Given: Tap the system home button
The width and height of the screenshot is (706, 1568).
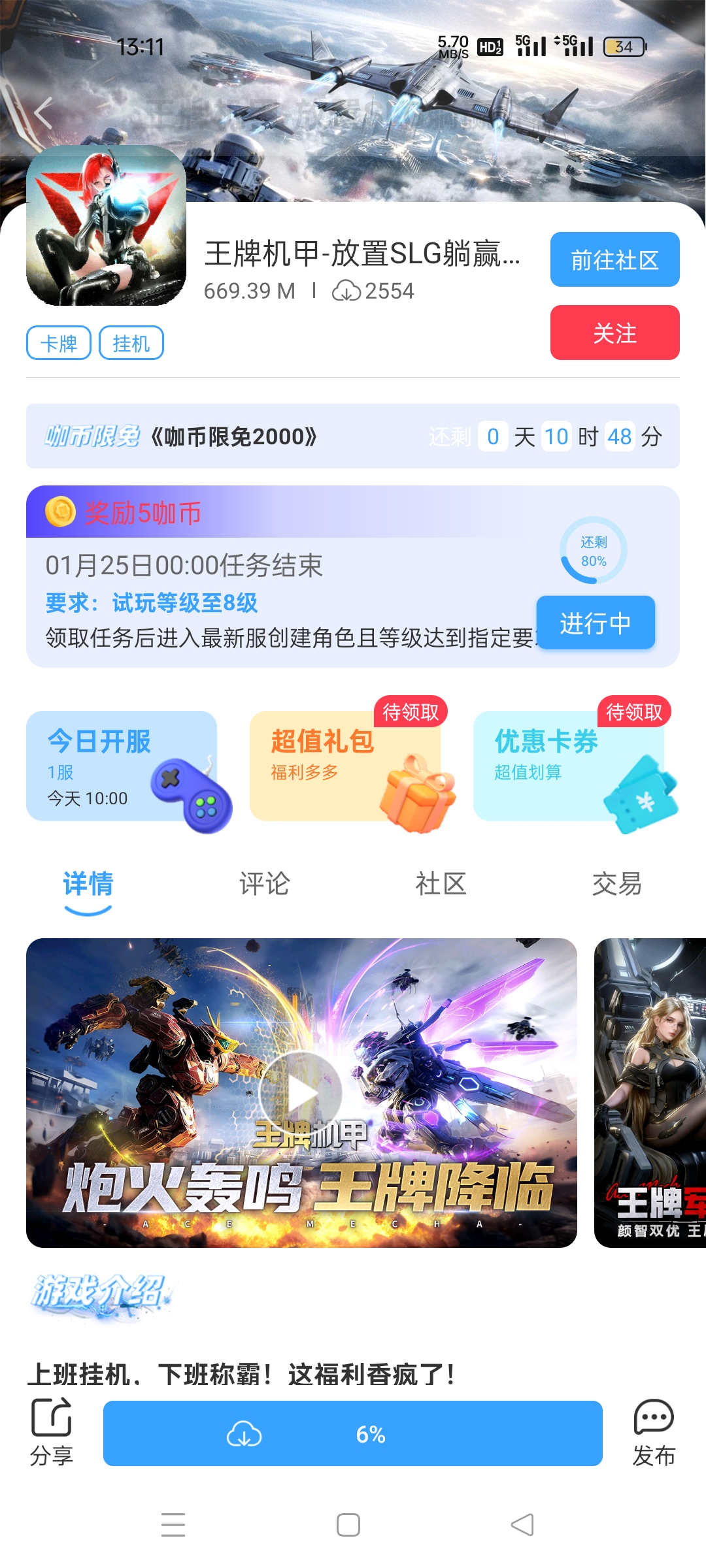Looking at the screenshot, I should [348, 1525].
